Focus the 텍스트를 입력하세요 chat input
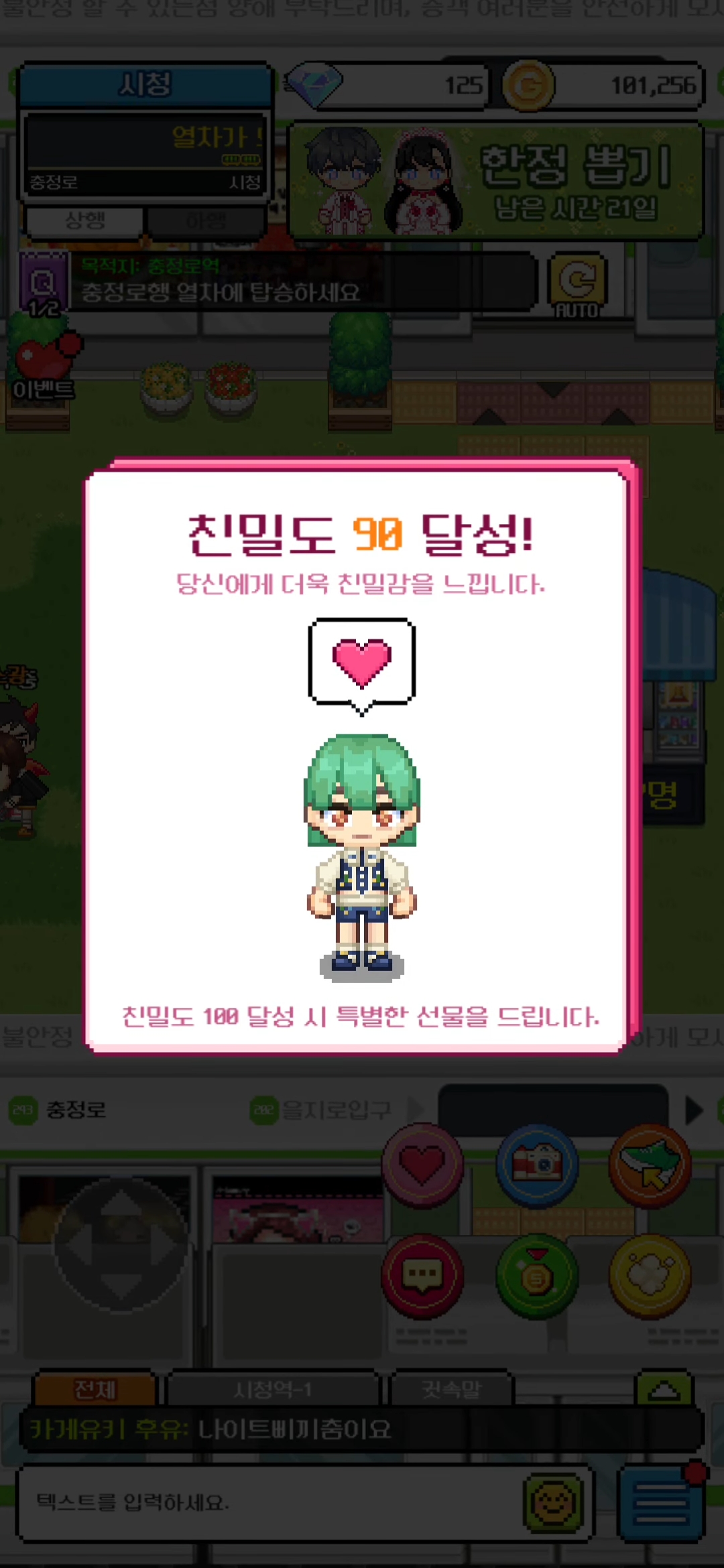The width and height of the screenshot is (724, 1568). pos(268,1503)
